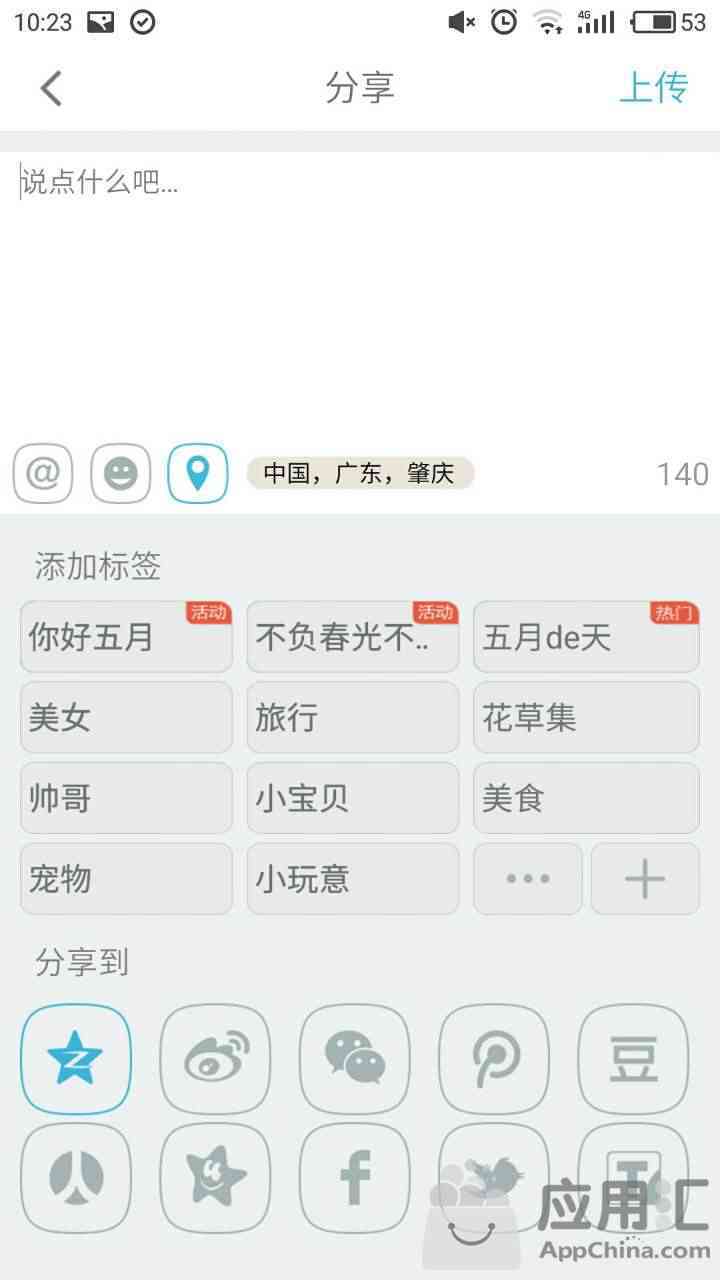This screenshot has height=1280, width=720.
Task: Tap 上传 to upload the post
Action: click(x=654, y=88)
